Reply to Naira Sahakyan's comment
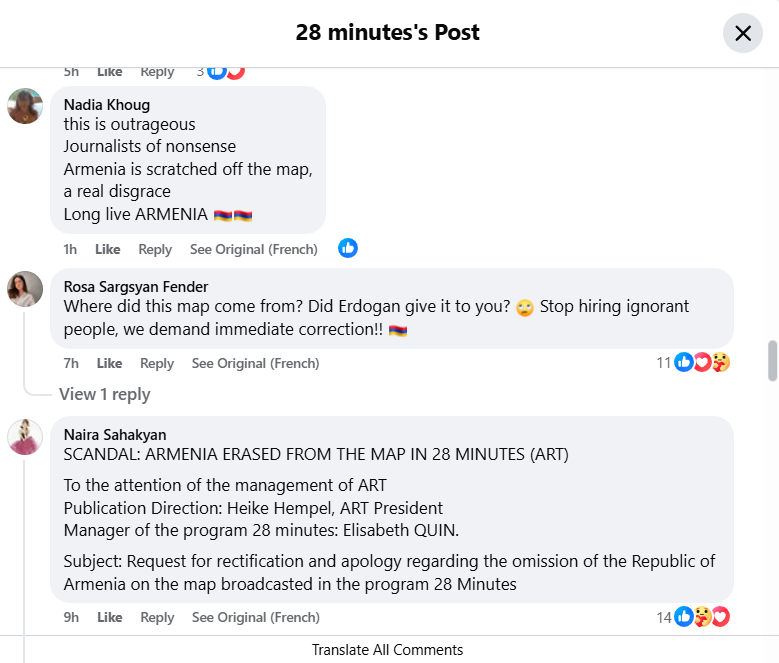The height and width of the screenshot is (663, 779). [x=157, y=617]
